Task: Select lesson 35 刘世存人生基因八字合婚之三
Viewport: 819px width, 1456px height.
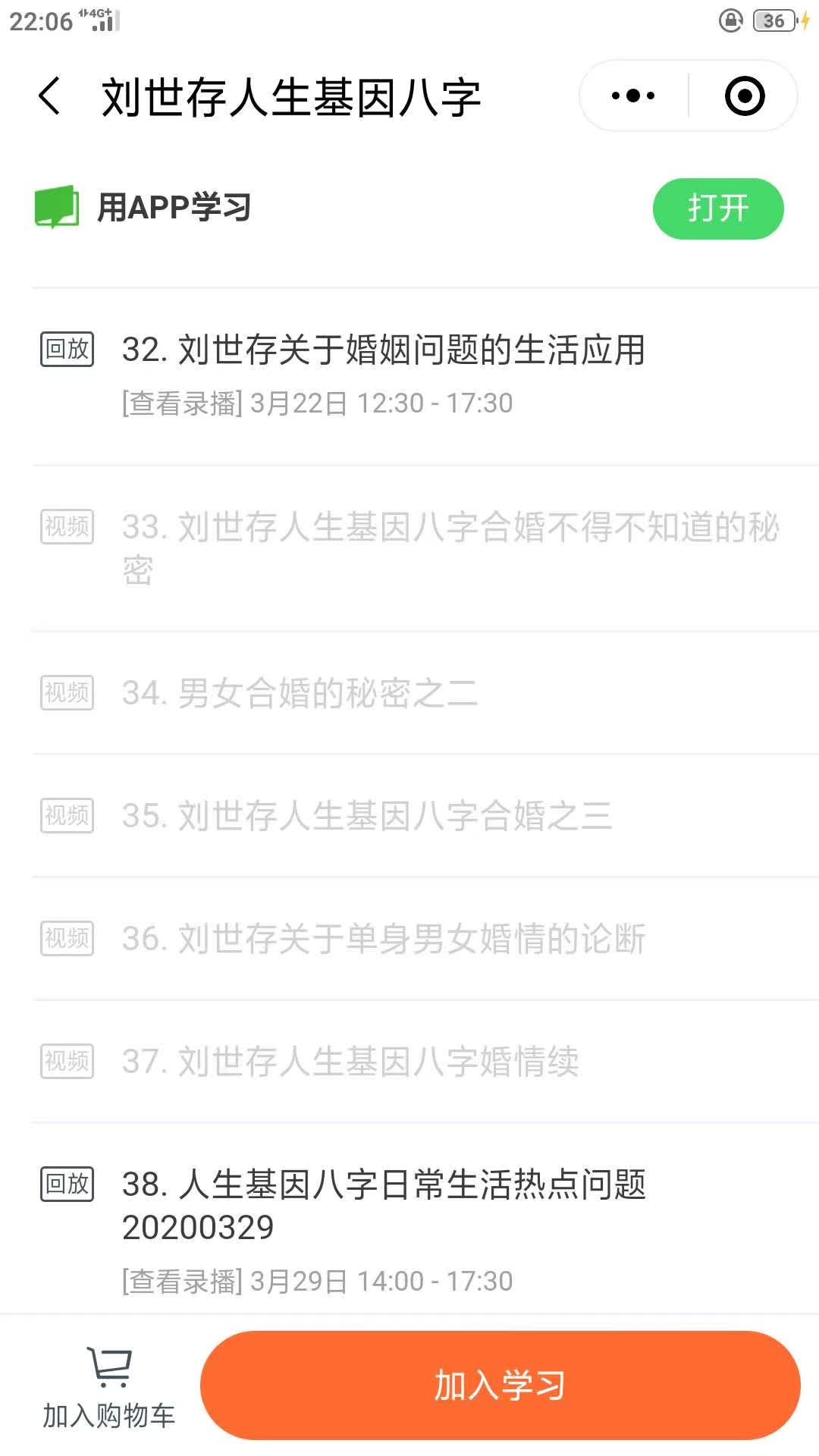Action: (x=369, y=816)
